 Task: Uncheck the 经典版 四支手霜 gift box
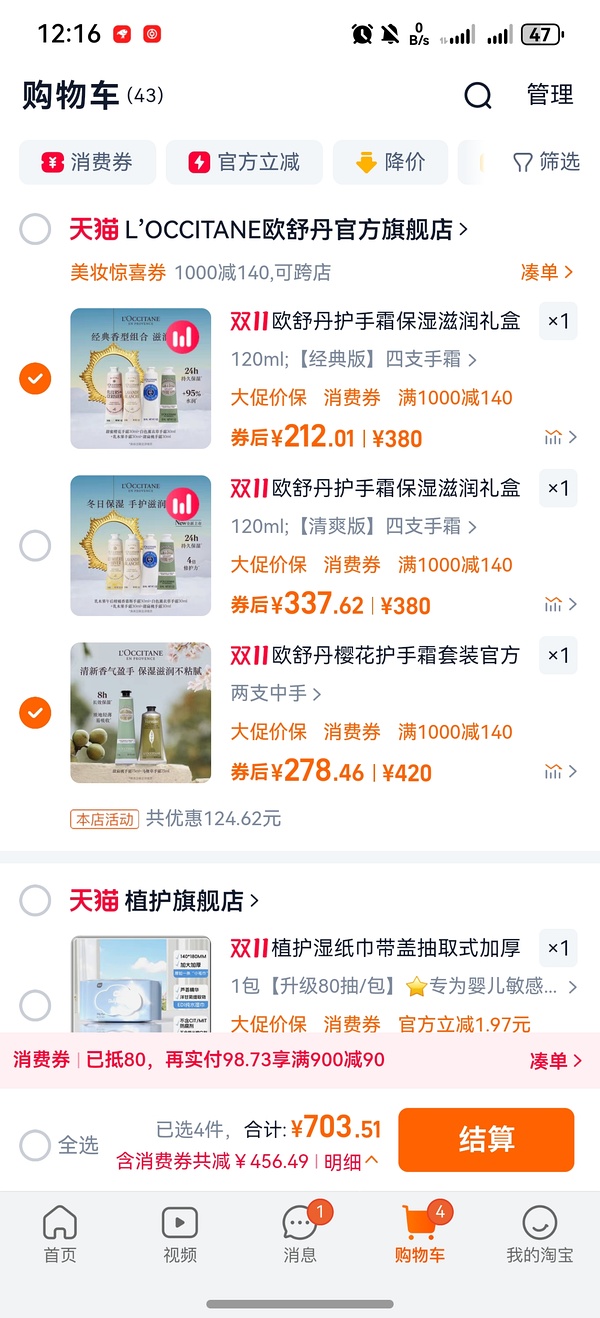[x=35, y=379]
